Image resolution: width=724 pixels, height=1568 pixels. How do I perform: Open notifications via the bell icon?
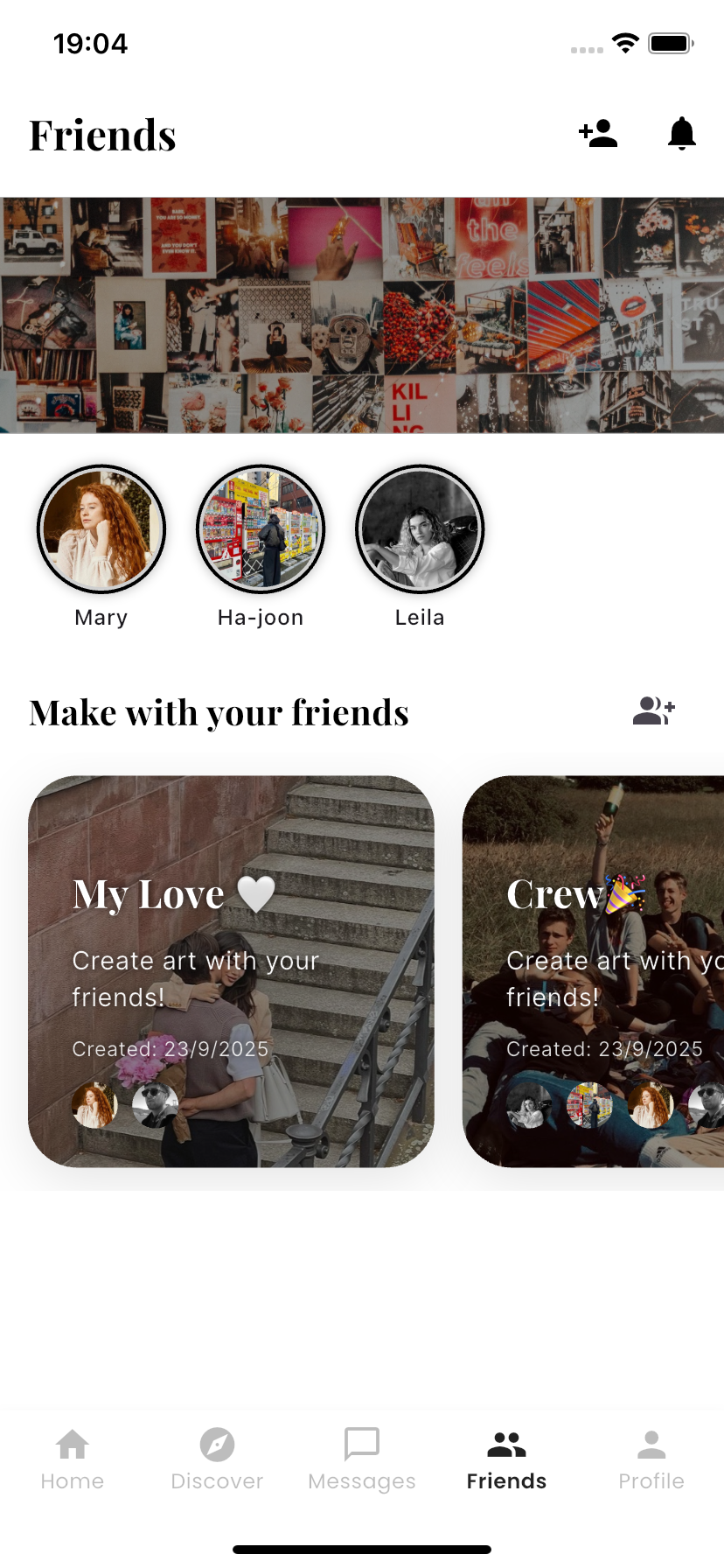click(x=681, y=133)
